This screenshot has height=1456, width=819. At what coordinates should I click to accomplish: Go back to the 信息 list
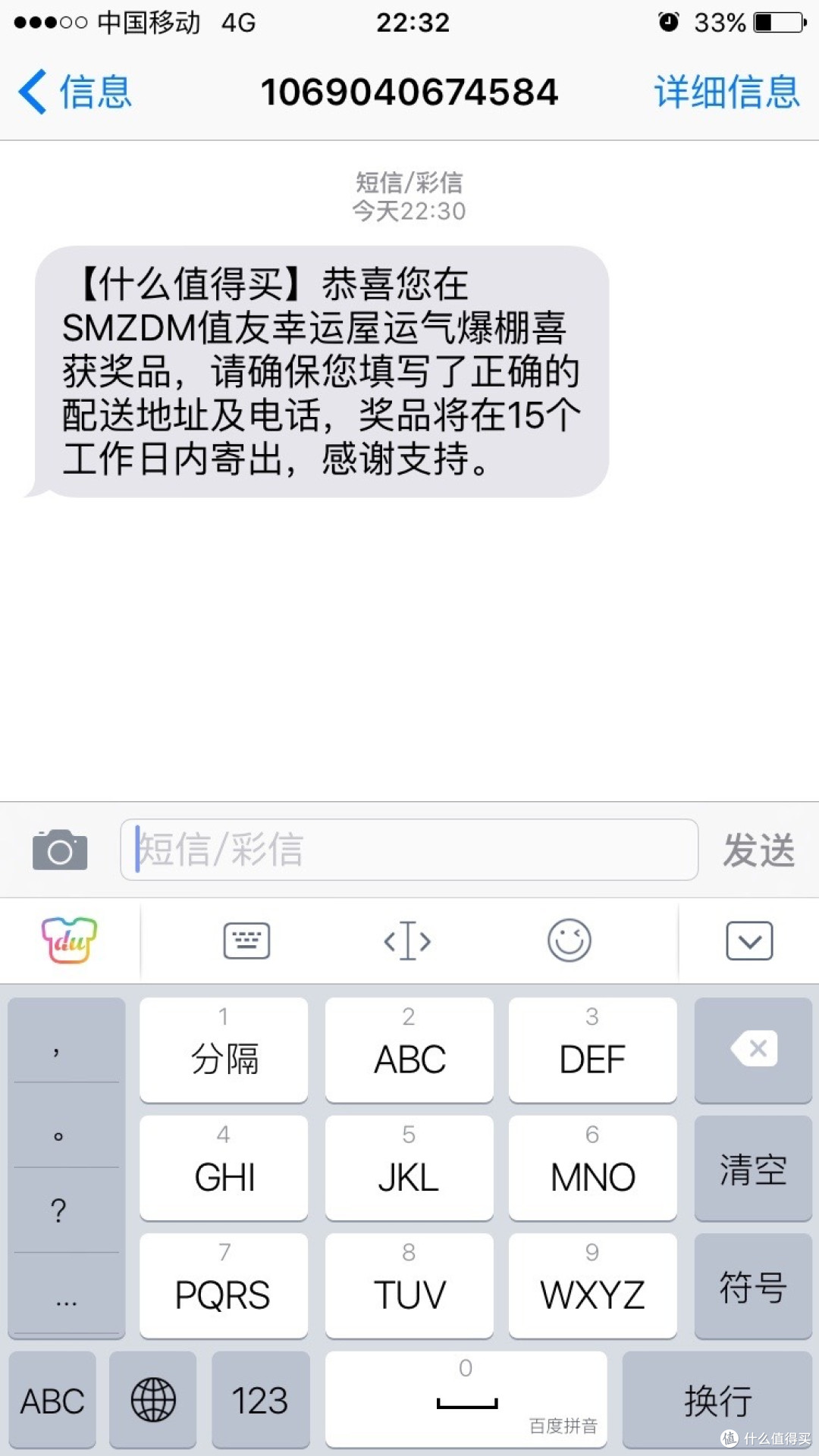(75, 92)
